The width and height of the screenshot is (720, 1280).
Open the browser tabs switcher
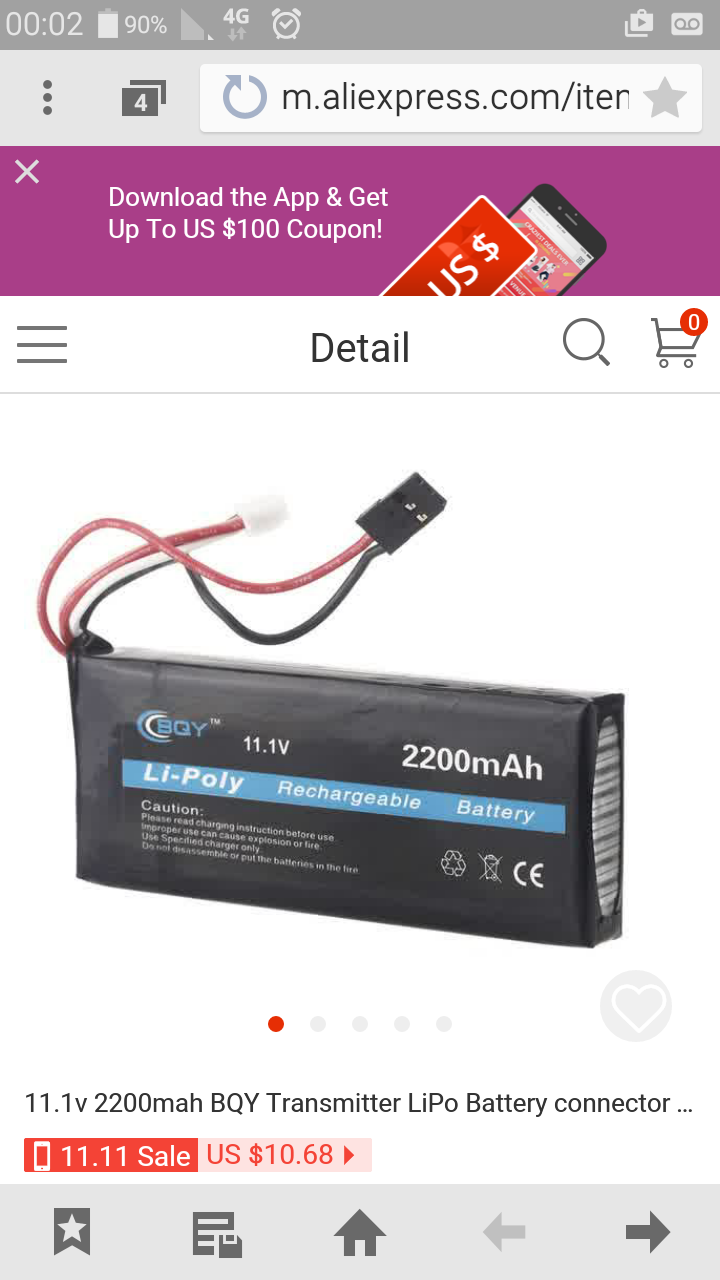[143, 99]
